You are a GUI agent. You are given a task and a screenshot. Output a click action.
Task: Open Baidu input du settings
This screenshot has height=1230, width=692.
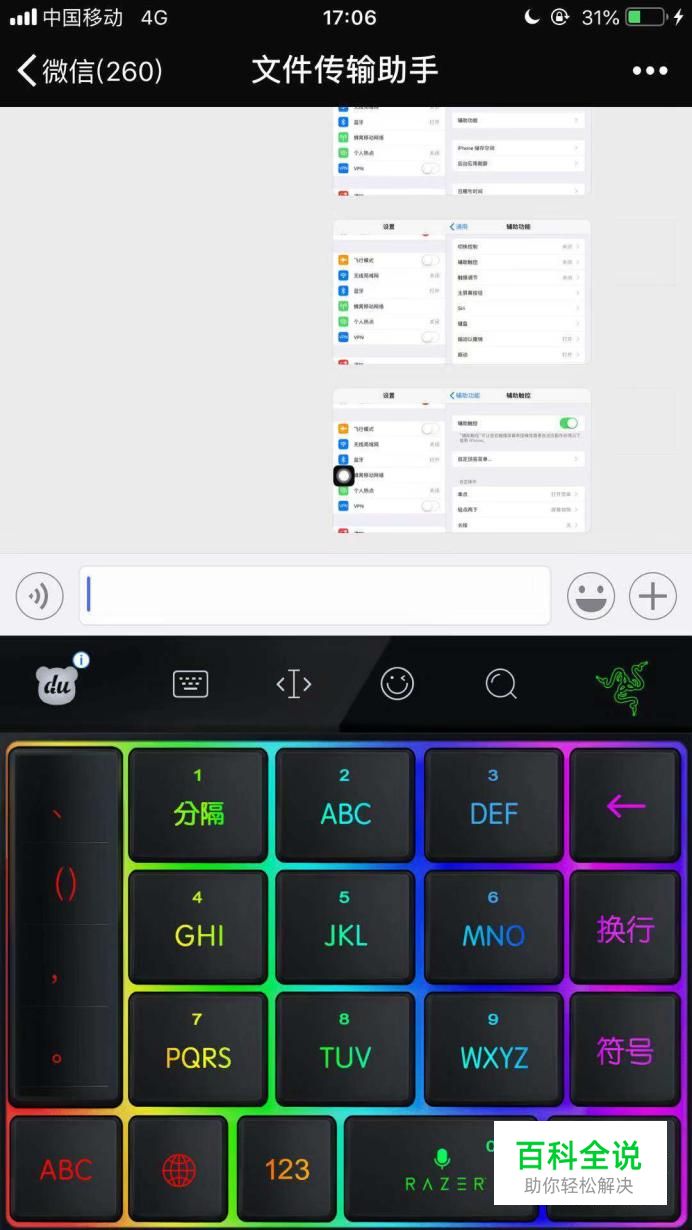coord(59,683)
